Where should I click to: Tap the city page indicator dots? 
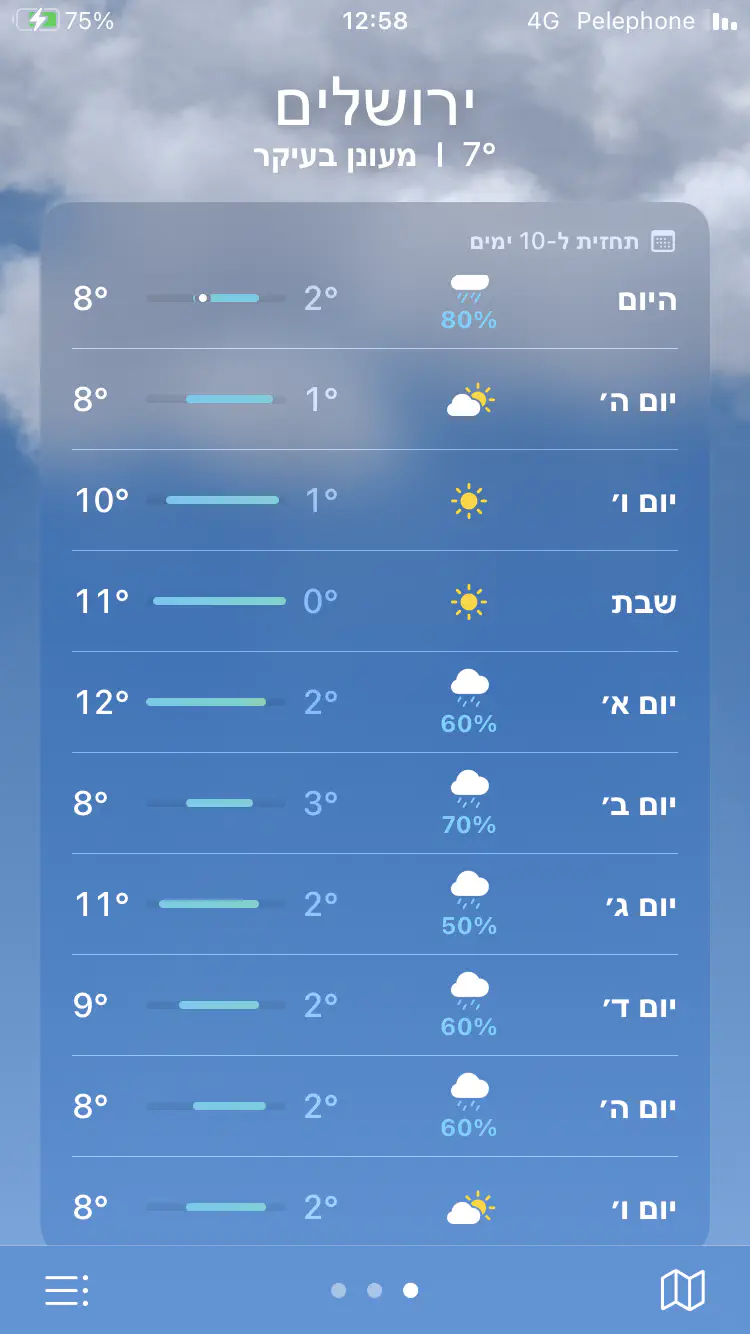click(x=374, y=1291)
